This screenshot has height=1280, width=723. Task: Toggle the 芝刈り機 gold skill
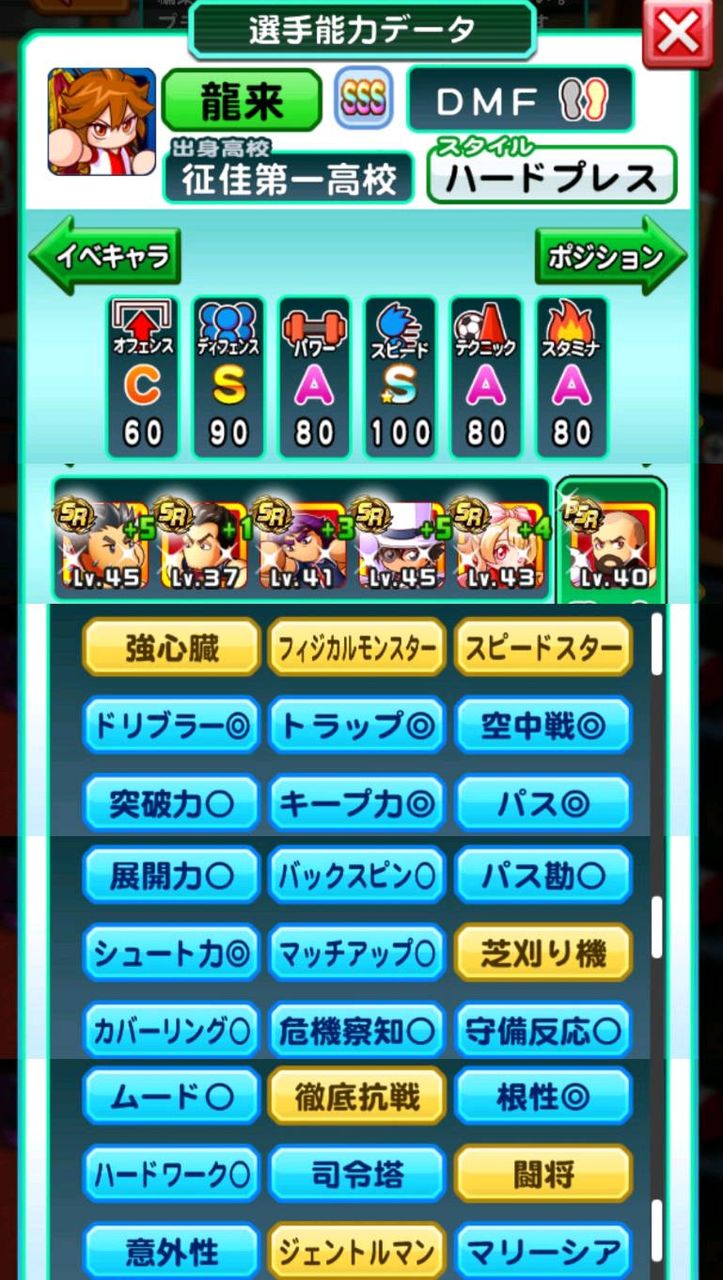(543, 952)
